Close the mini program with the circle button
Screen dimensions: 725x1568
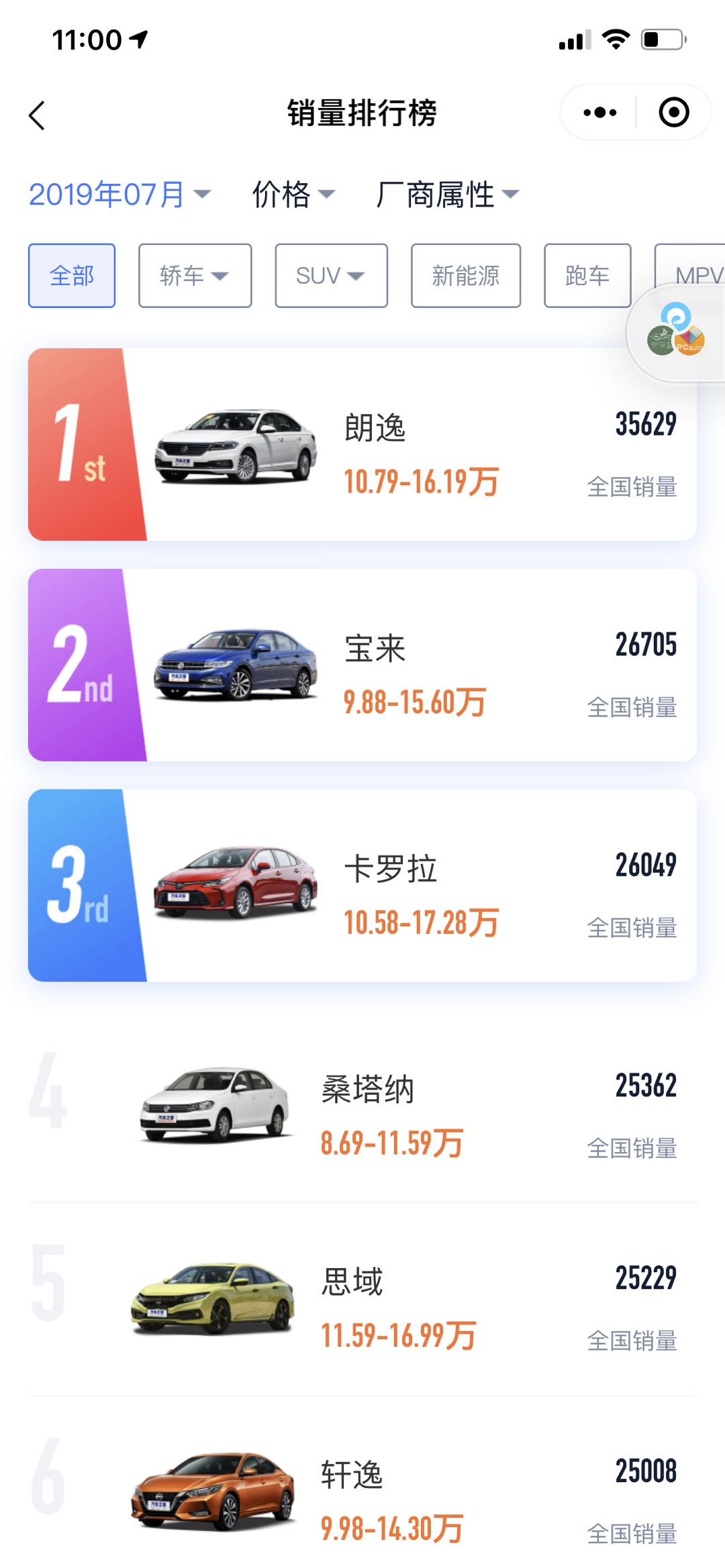(673, 113)
